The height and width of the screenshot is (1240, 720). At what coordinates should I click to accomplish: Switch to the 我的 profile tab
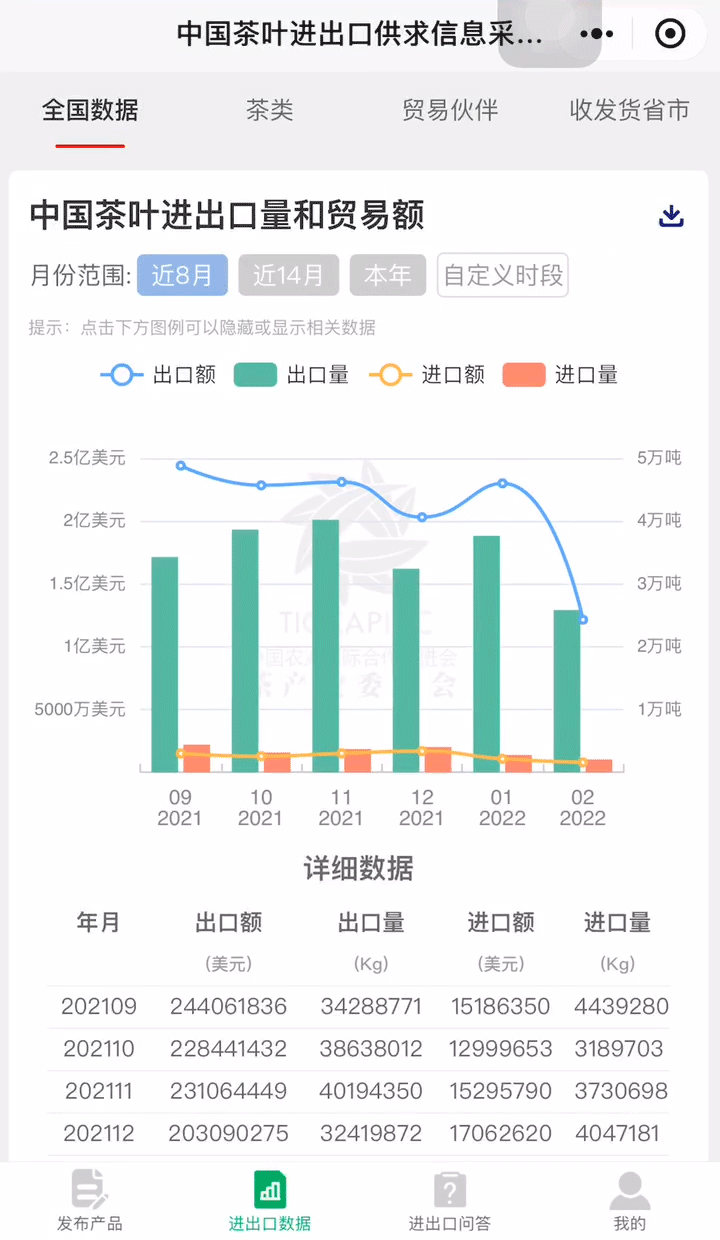(630, 1201)
